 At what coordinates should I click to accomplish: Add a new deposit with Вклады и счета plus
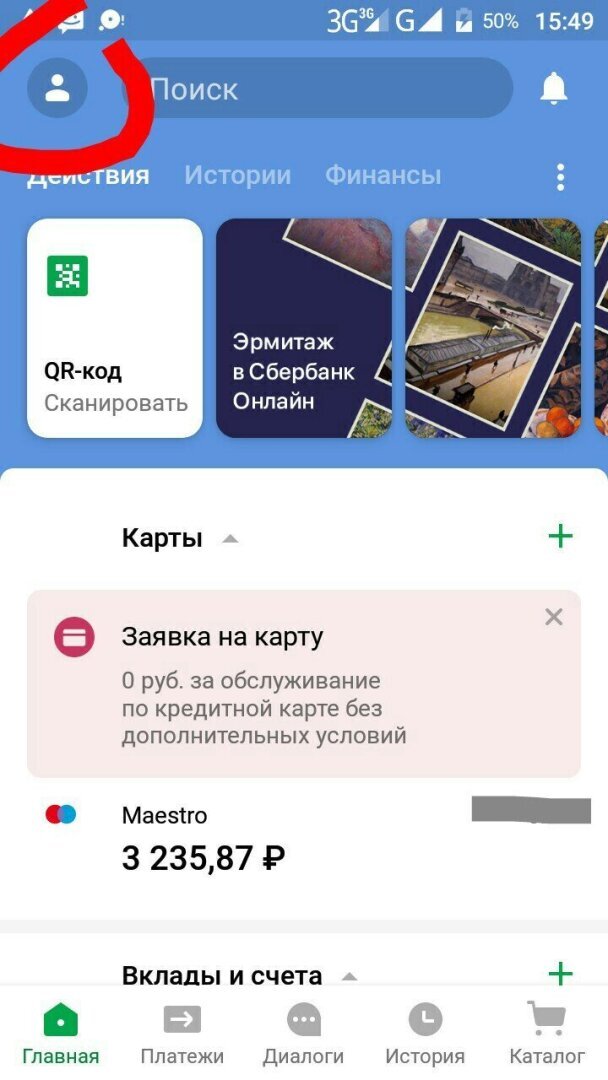[x=560, y=973]
